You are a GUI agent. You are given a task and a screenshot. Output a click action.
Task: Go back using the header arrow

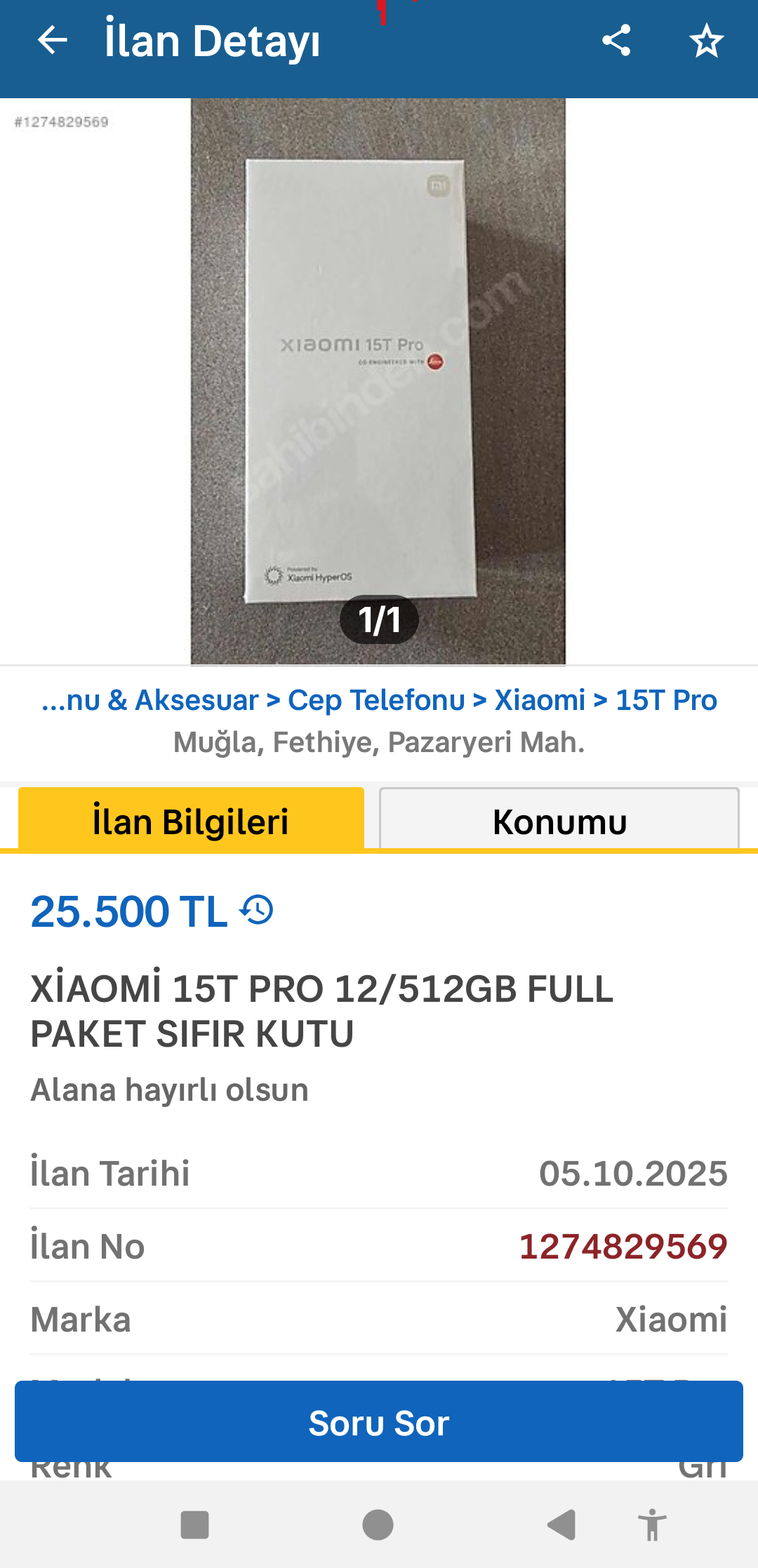52,40
